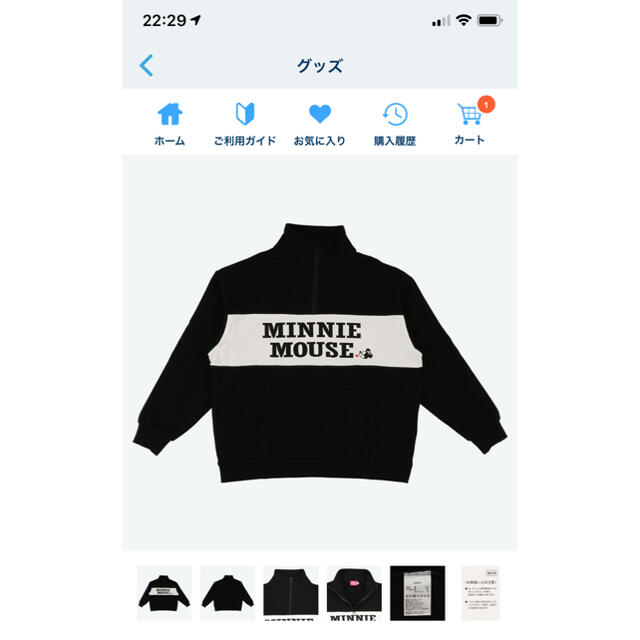Open ご利用ガイド

pyautogui.click(x=245, y=124)
